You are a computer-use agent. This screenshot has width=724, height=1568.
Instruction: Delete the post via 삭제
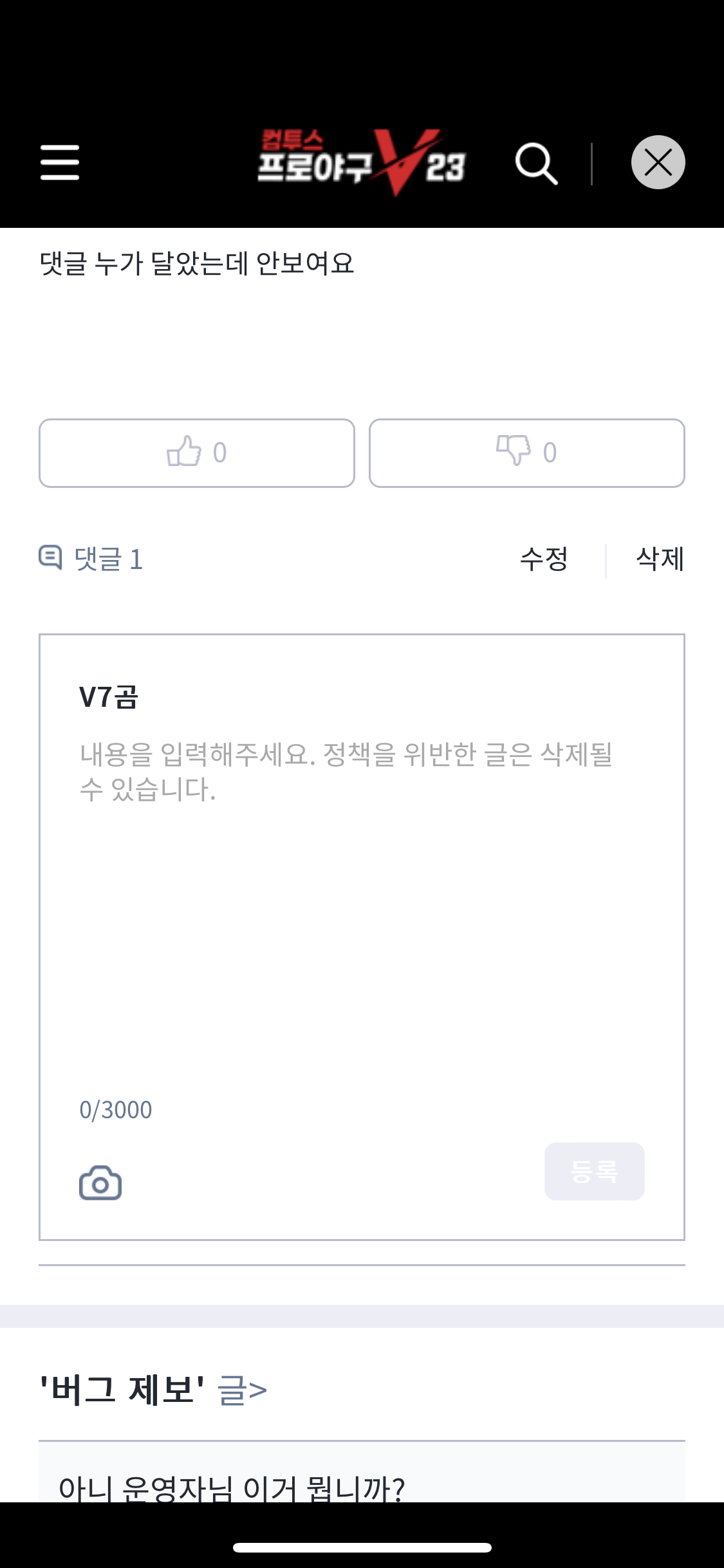[x=660, y=559]
